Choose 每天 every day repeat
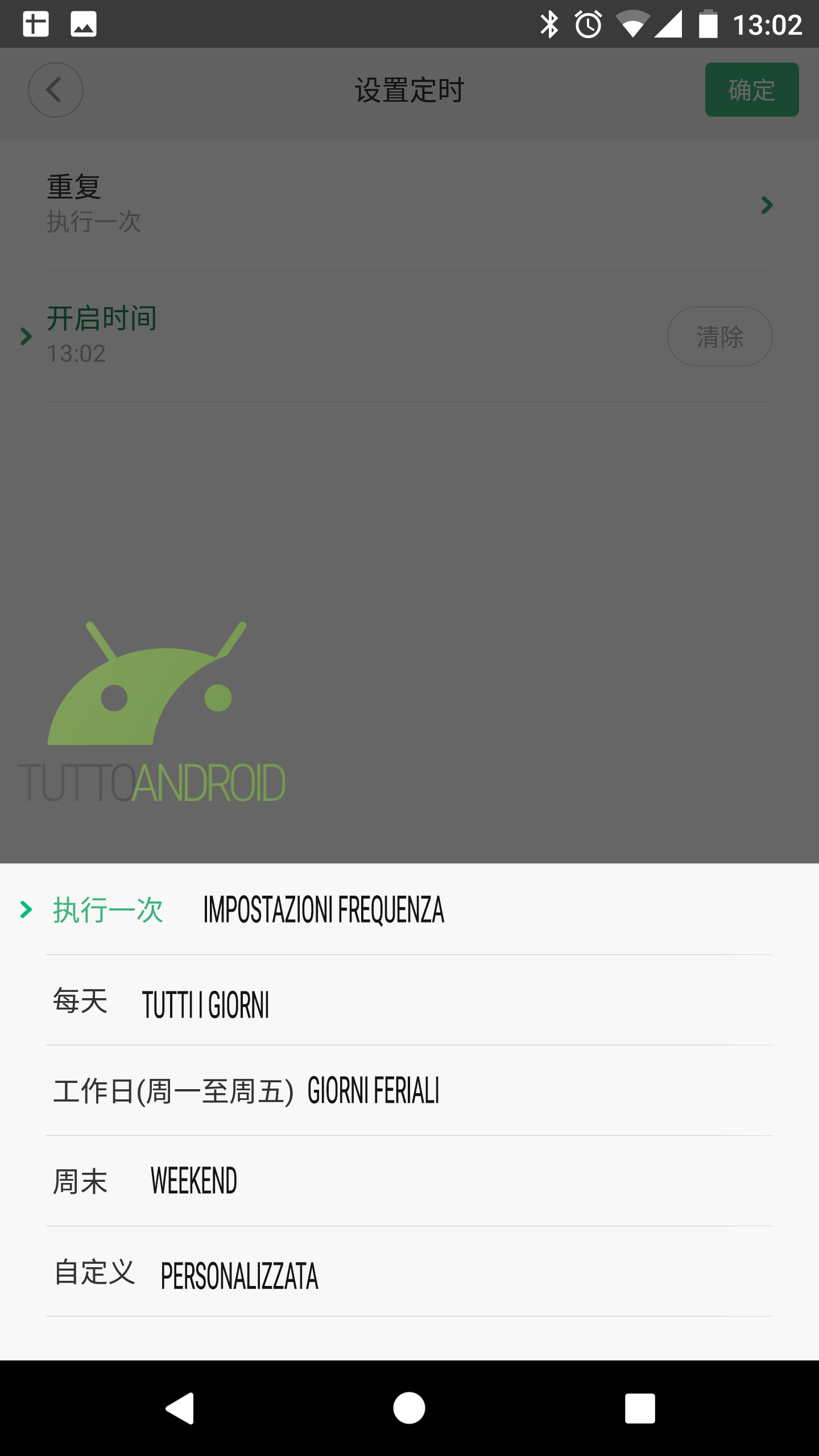The image size is (819, 1456). 409,1000
